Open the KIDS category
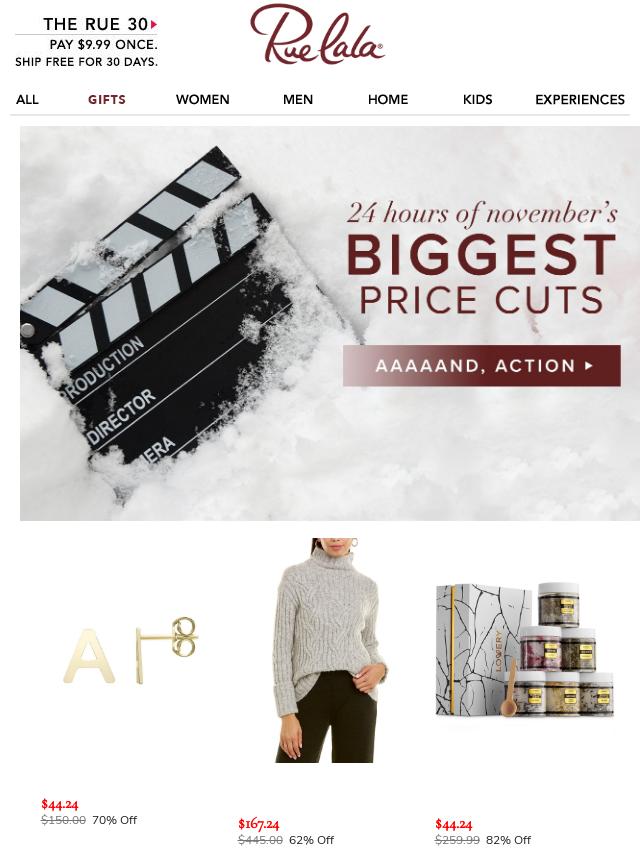640x854 pixels. point(477,99)
